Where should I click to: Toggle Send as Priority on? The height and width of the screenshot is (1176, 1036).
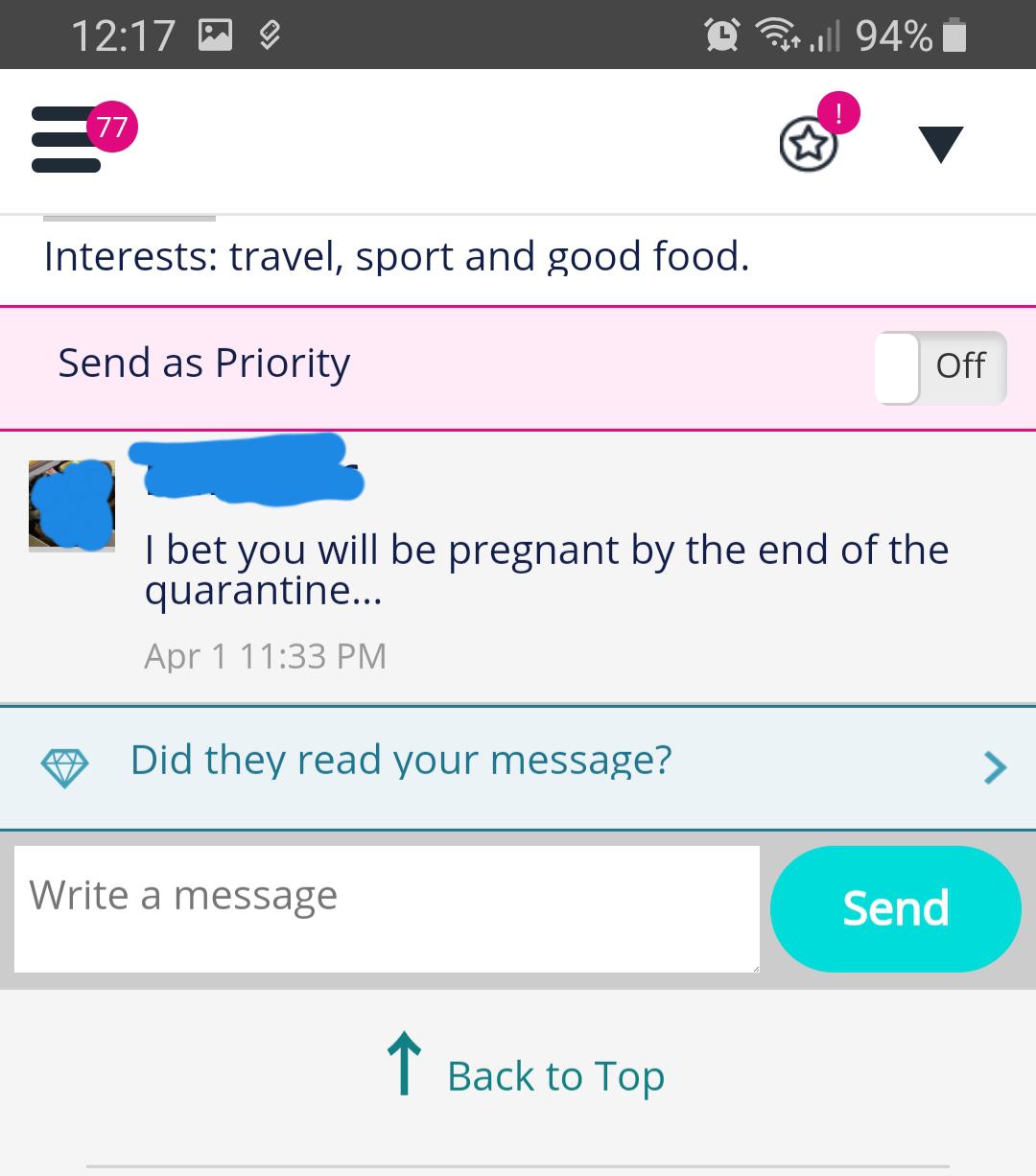[x=940, y=367]
